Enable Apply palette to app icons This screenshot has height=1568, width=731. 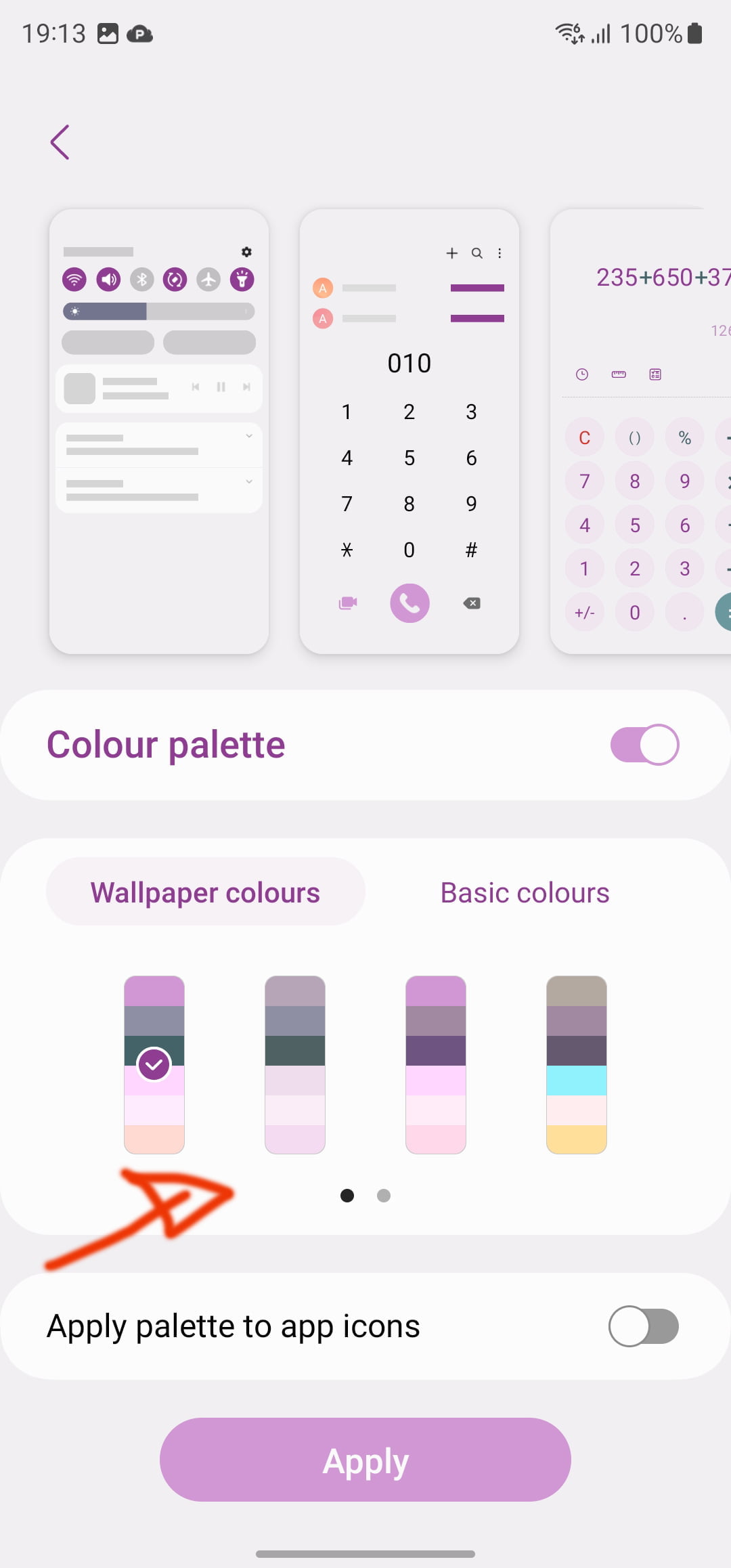tap(643, 1326)
